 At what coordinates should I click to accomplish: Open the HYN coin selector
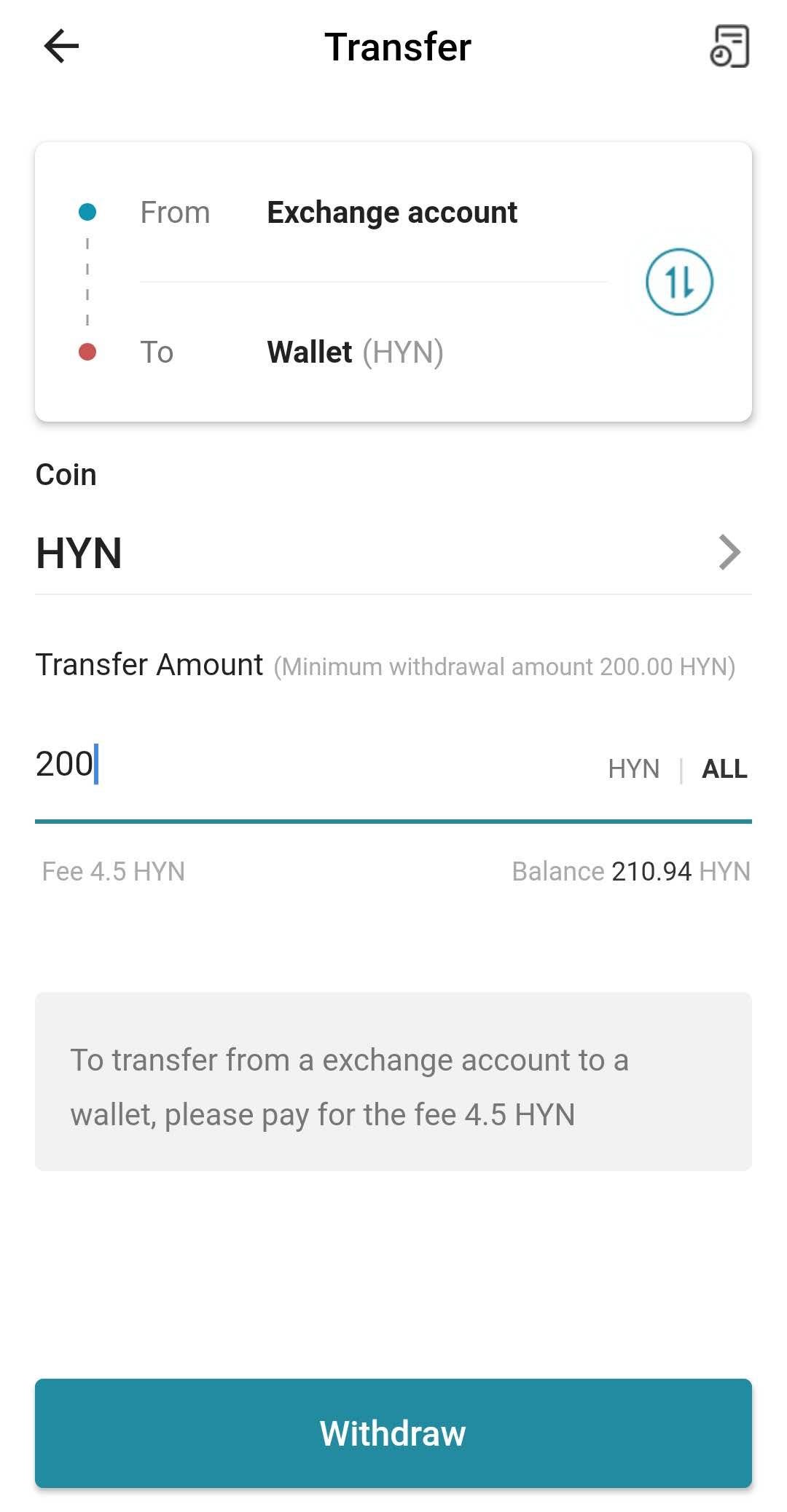(393, 552)
